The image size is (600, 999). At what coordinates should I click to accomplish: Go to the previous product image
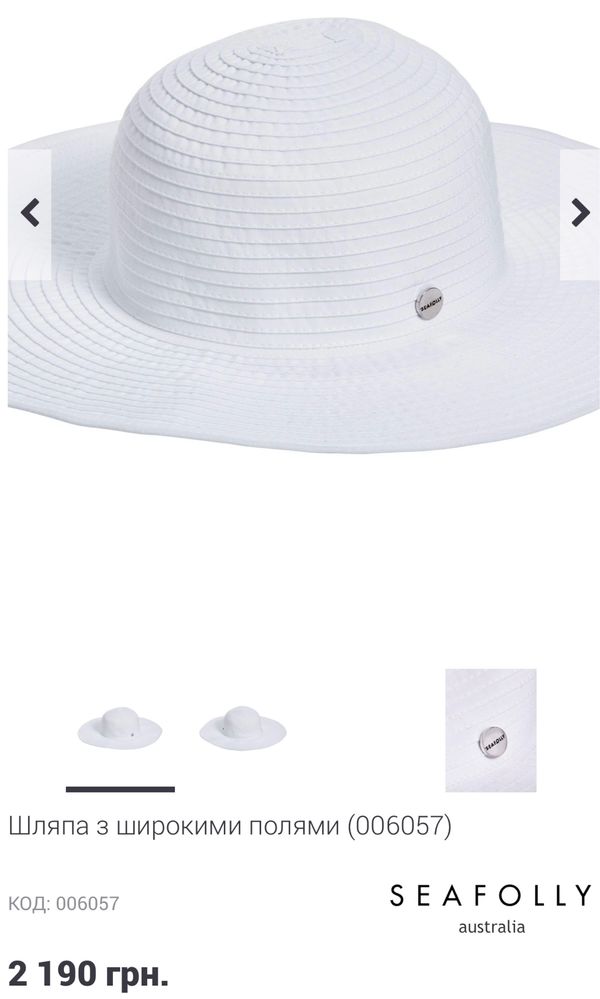point(29,213)
